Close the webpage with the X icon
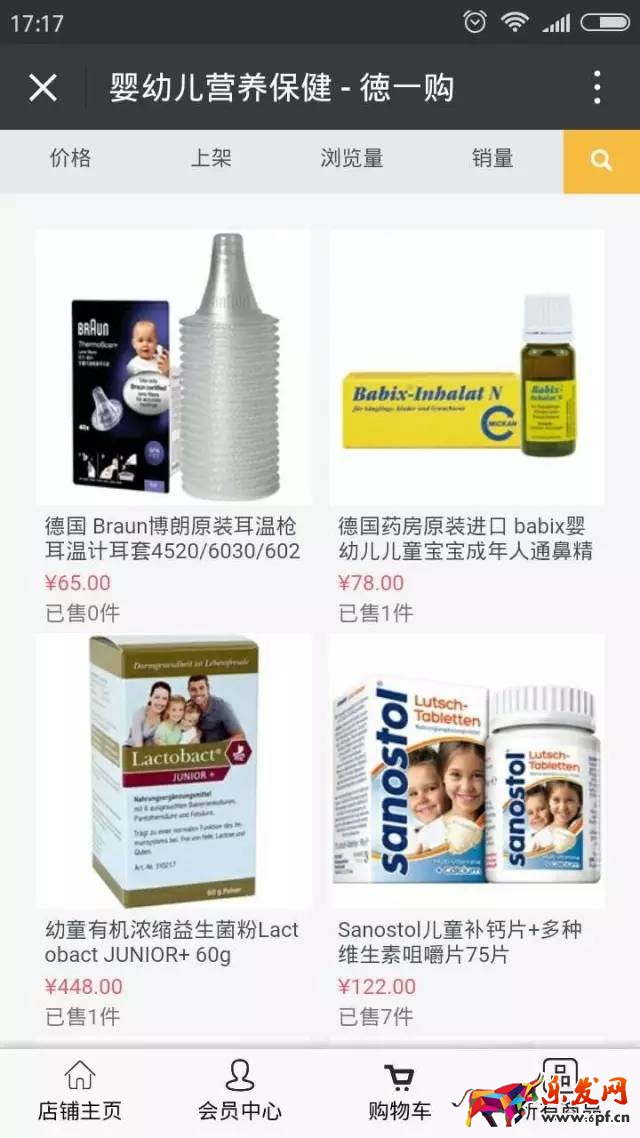The image size is (640, 1138). coord(43,88)
